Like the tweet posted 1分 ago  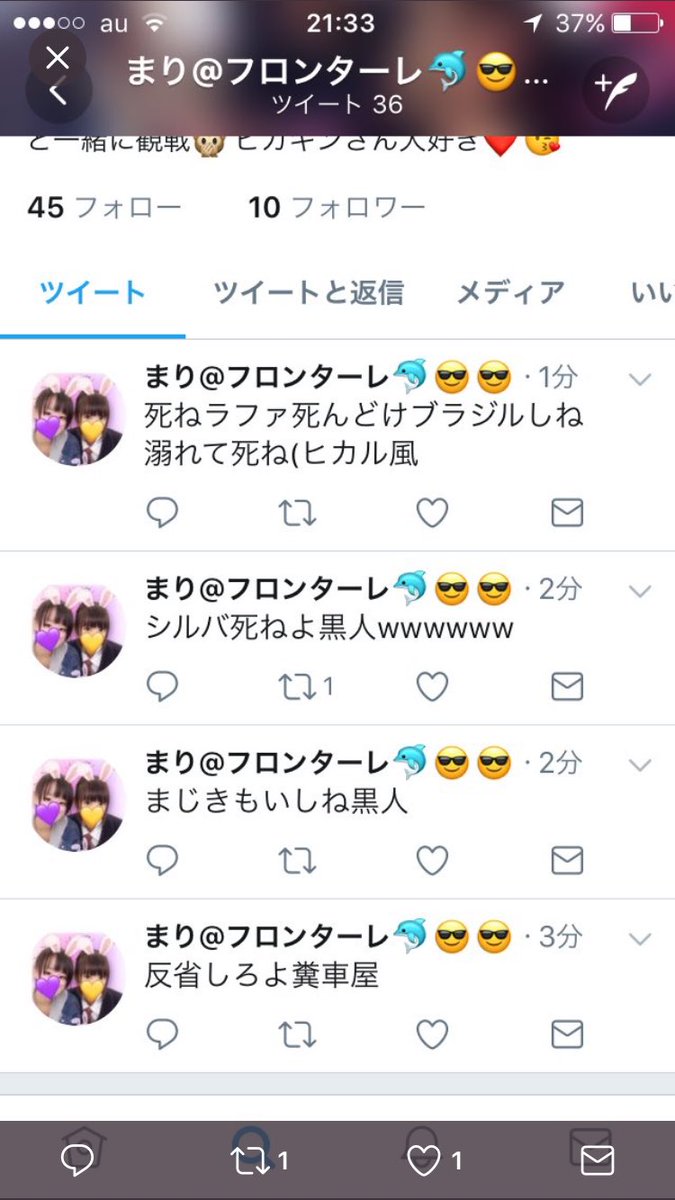431,513
